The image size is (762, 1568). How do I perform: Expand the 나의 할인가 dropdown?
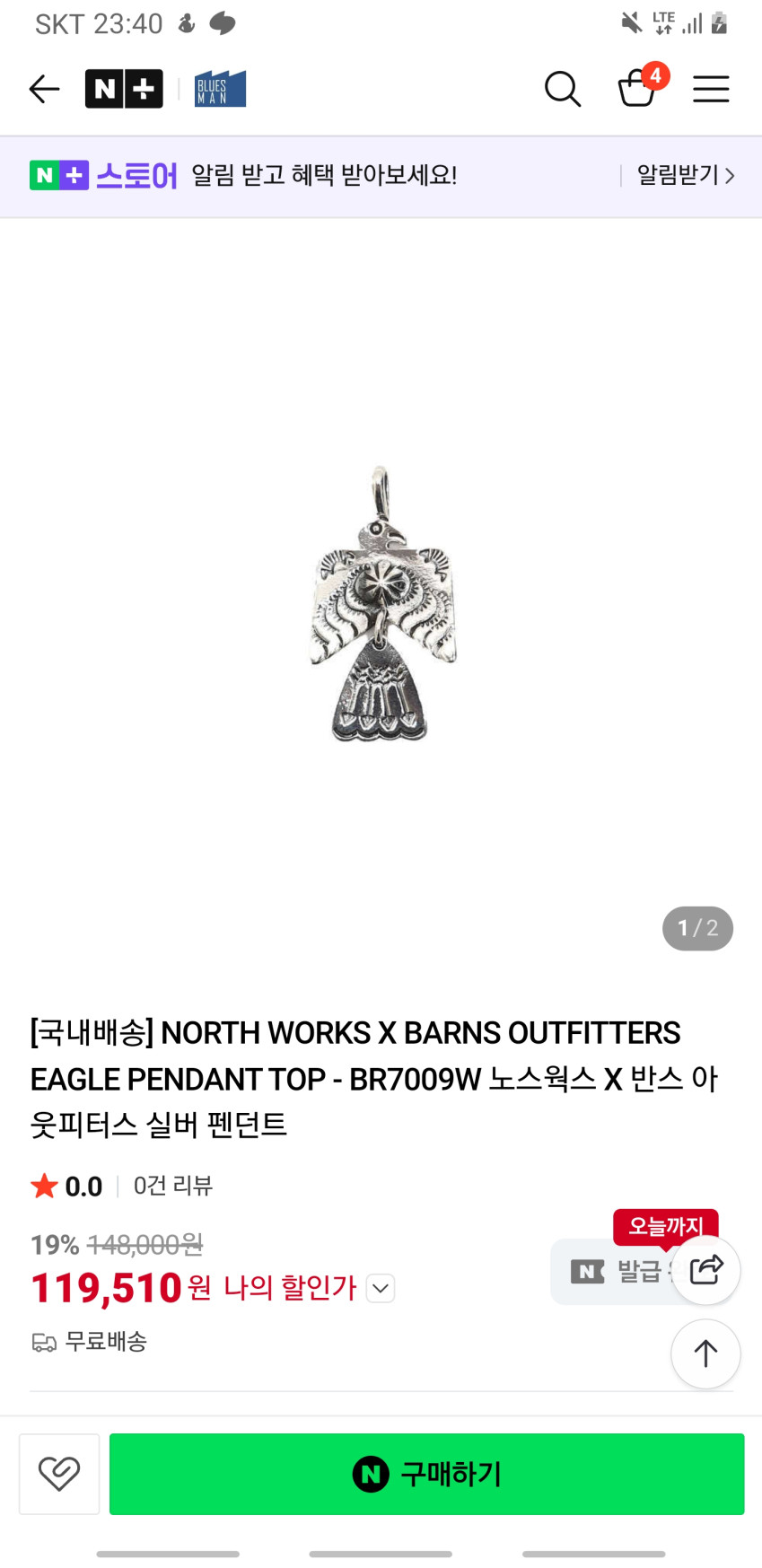point(381,1289)
